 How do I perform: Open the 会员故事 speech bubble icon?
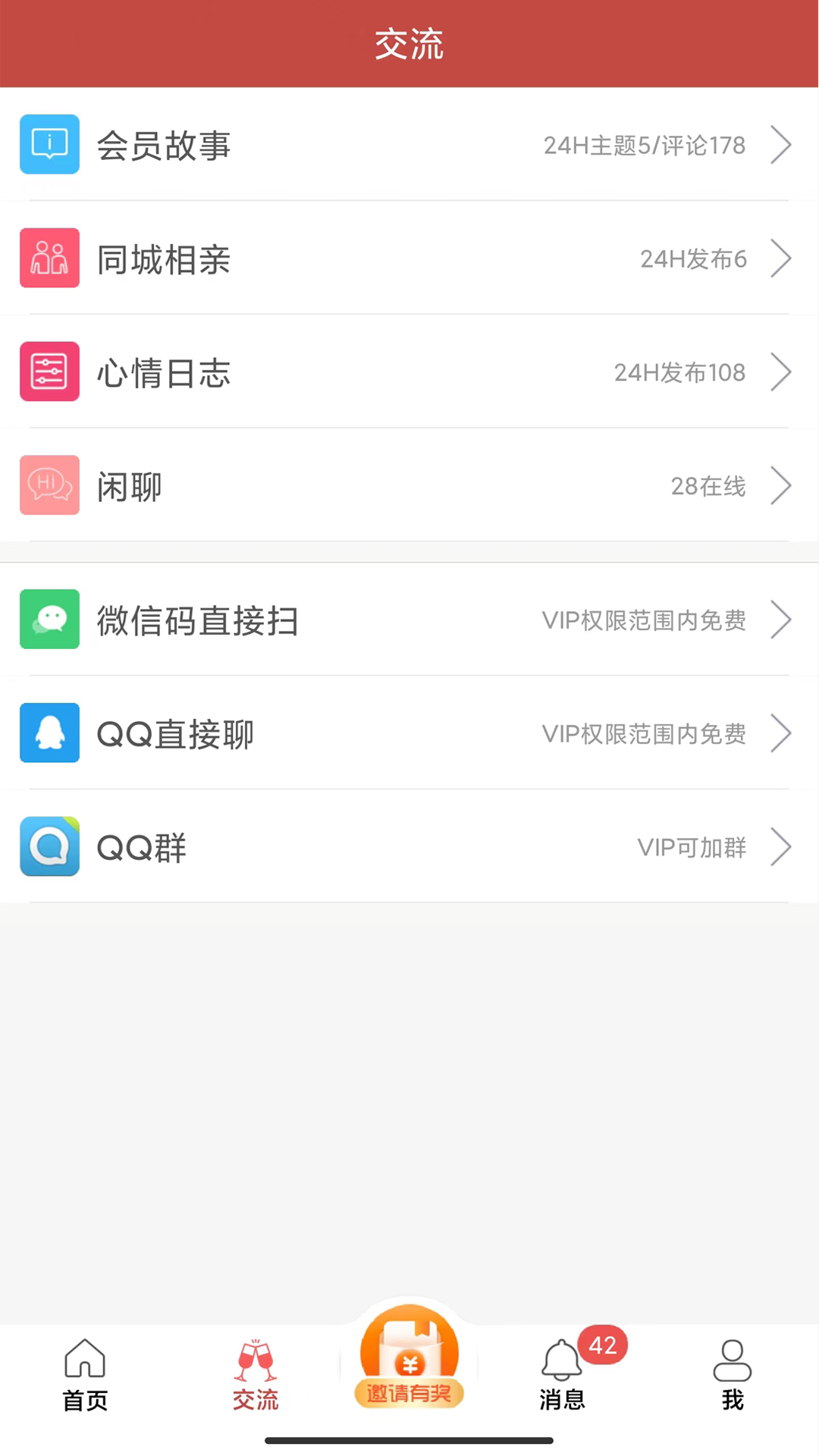(x=49, y=144)
